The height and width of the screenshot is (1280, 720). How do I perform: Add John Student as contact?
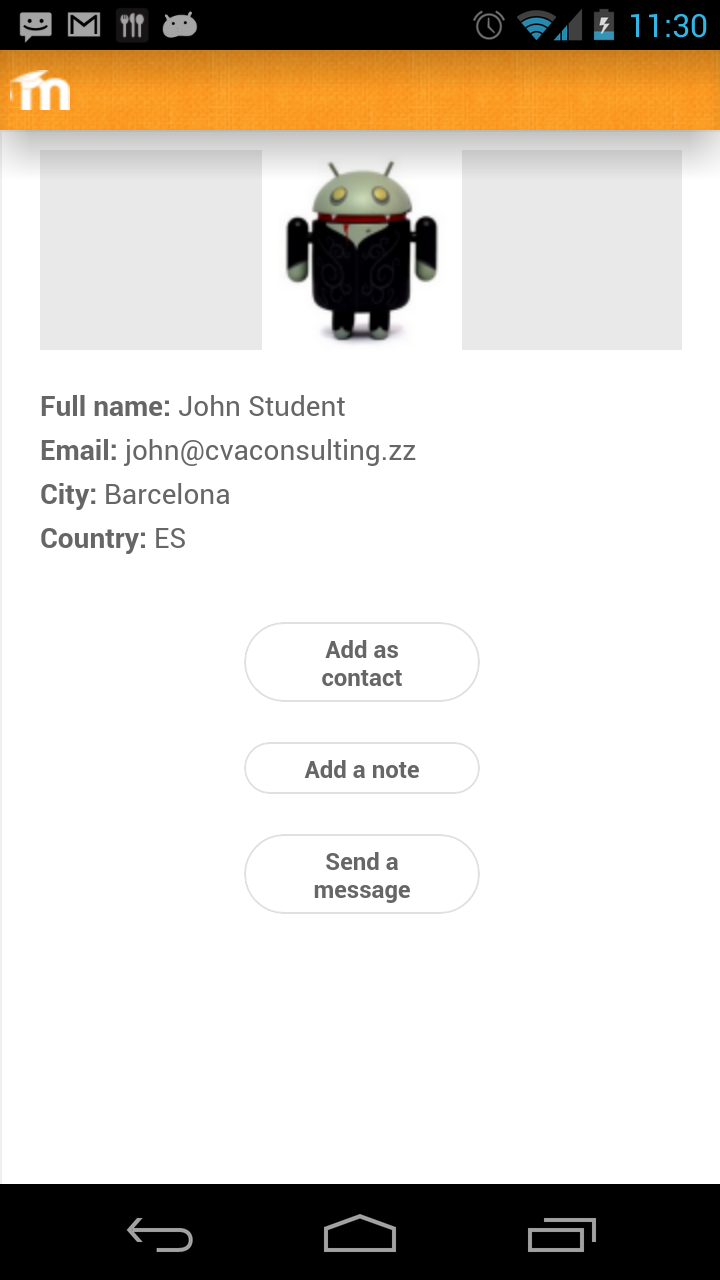pos(362,662)
